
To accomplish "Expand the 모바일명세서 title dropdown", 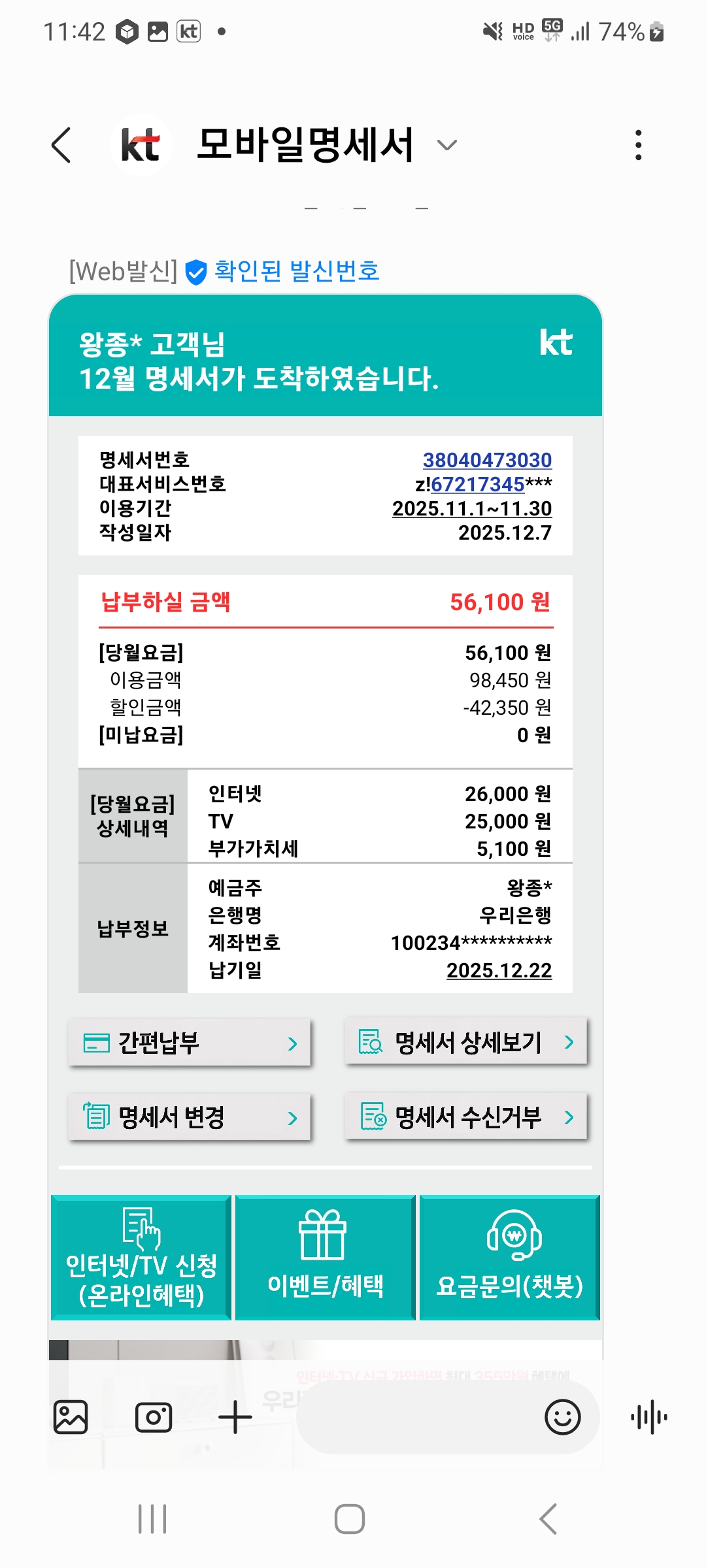I will pyautogui.click(x=447, y=145).
